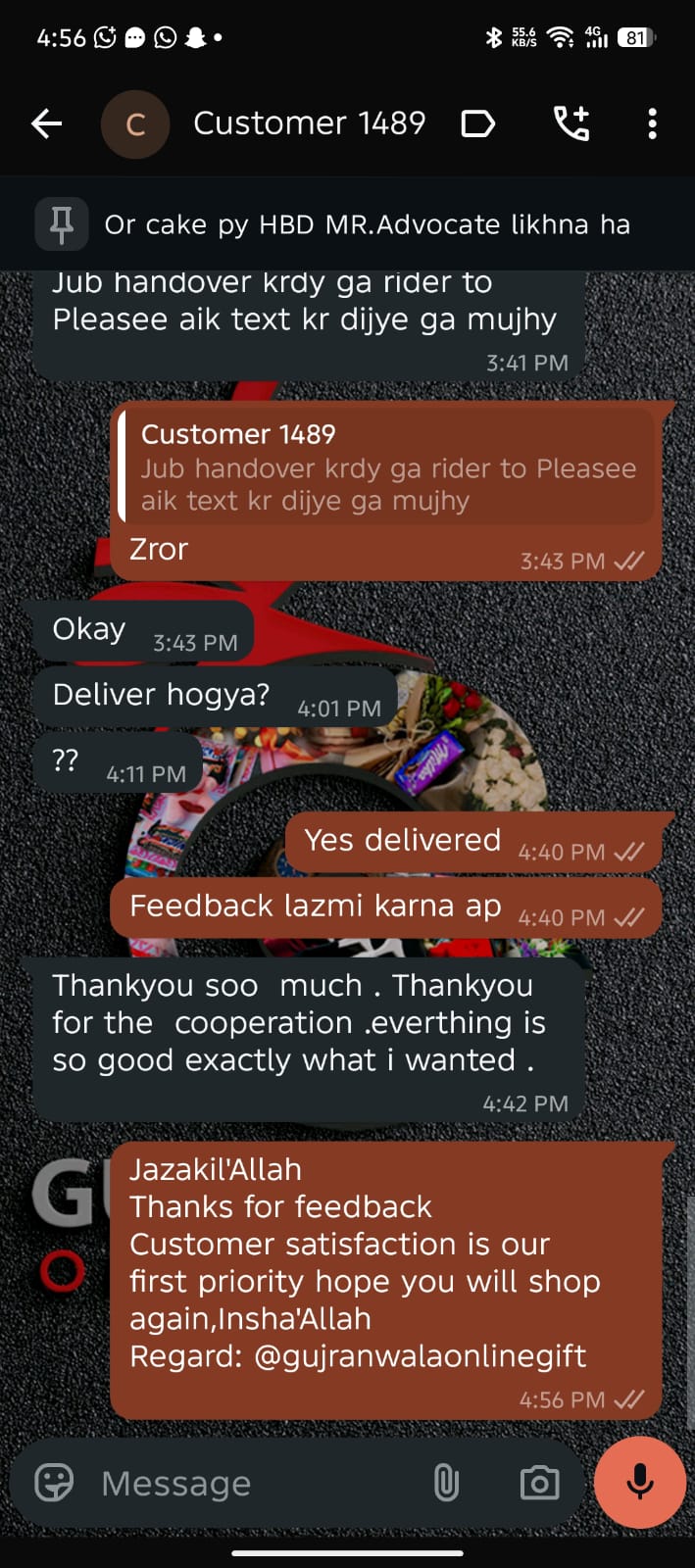Attach a file with the paperclip

pos(446,1483)
